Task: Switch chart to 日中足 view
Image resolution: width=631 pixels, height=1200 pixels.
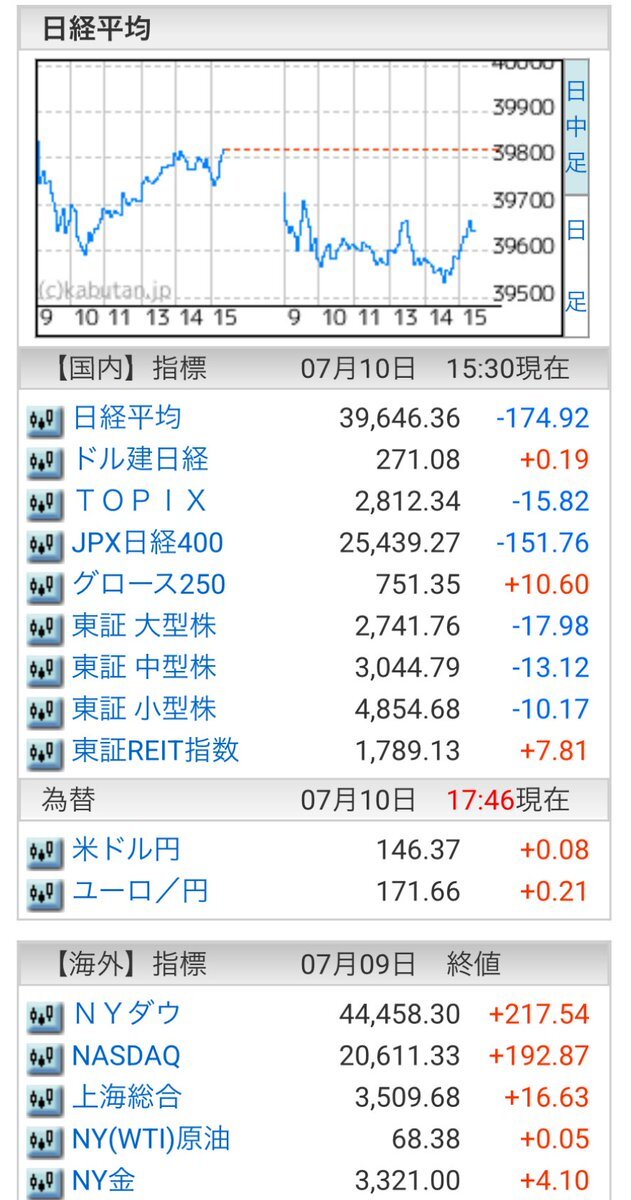Action: tap(576, 127)
